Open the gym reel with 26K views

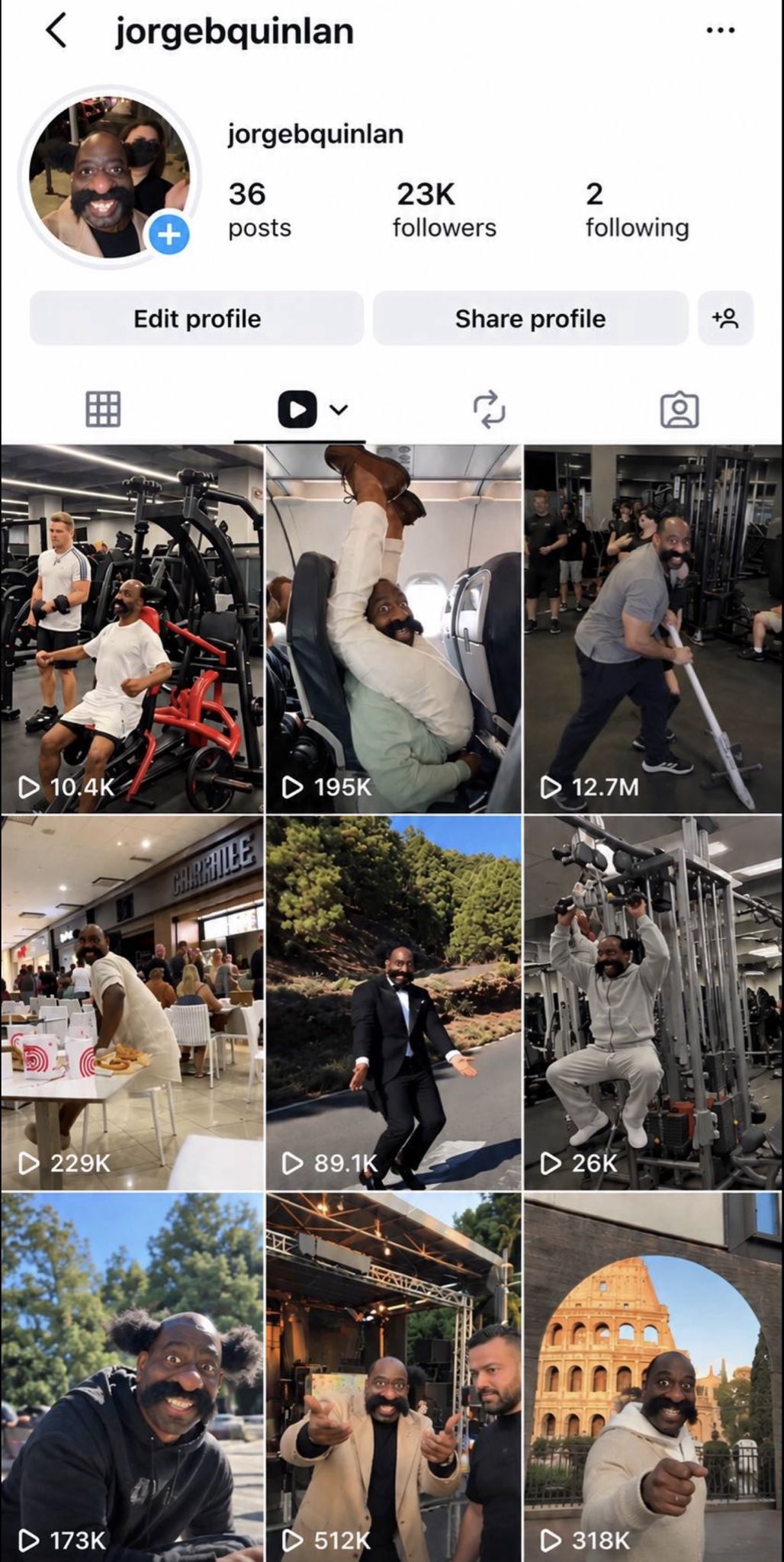pos(654,1003)
